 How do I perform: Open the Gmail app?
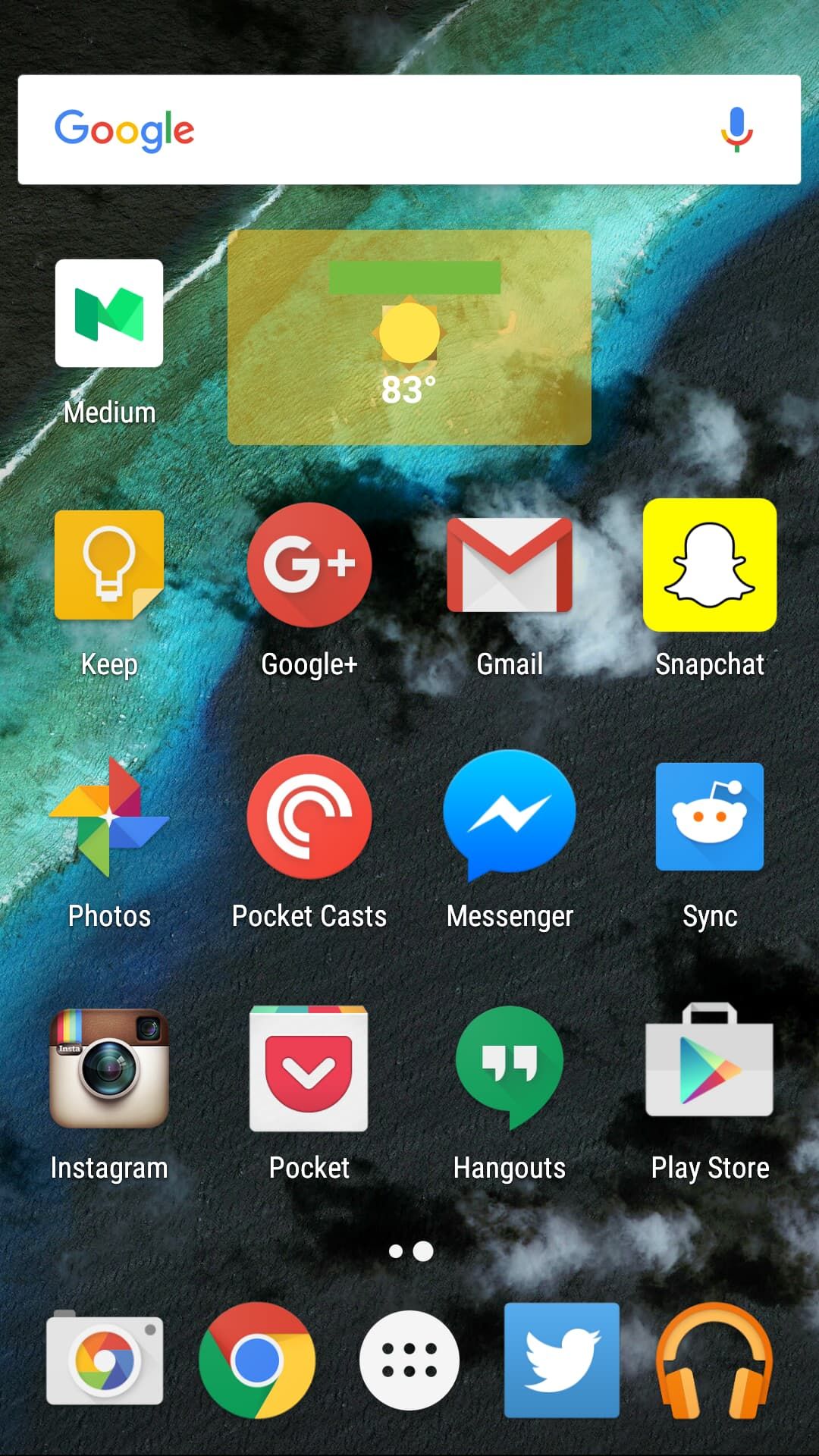(510, 565)
